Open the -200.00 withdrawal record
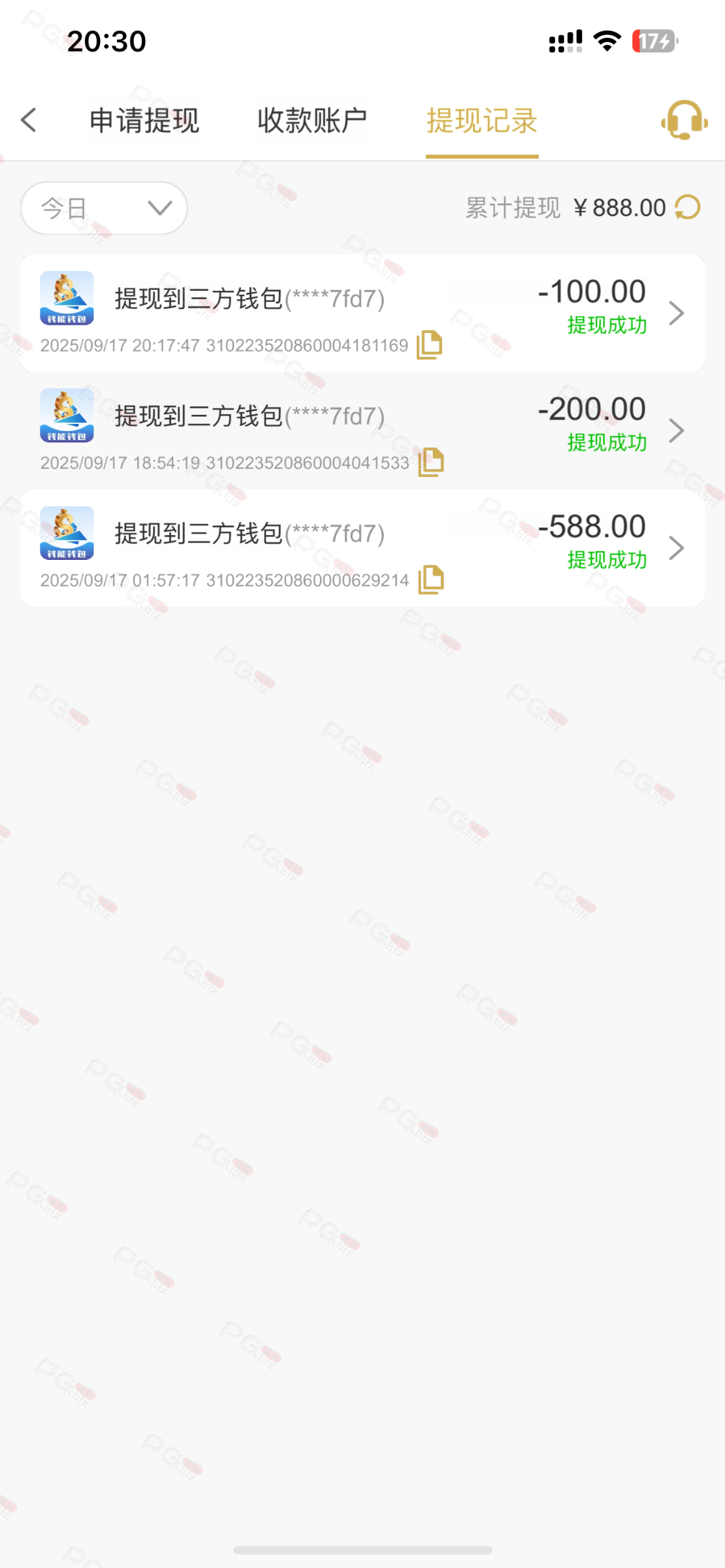The height and width of the screenshot is (1568, 725). [676, 431]
